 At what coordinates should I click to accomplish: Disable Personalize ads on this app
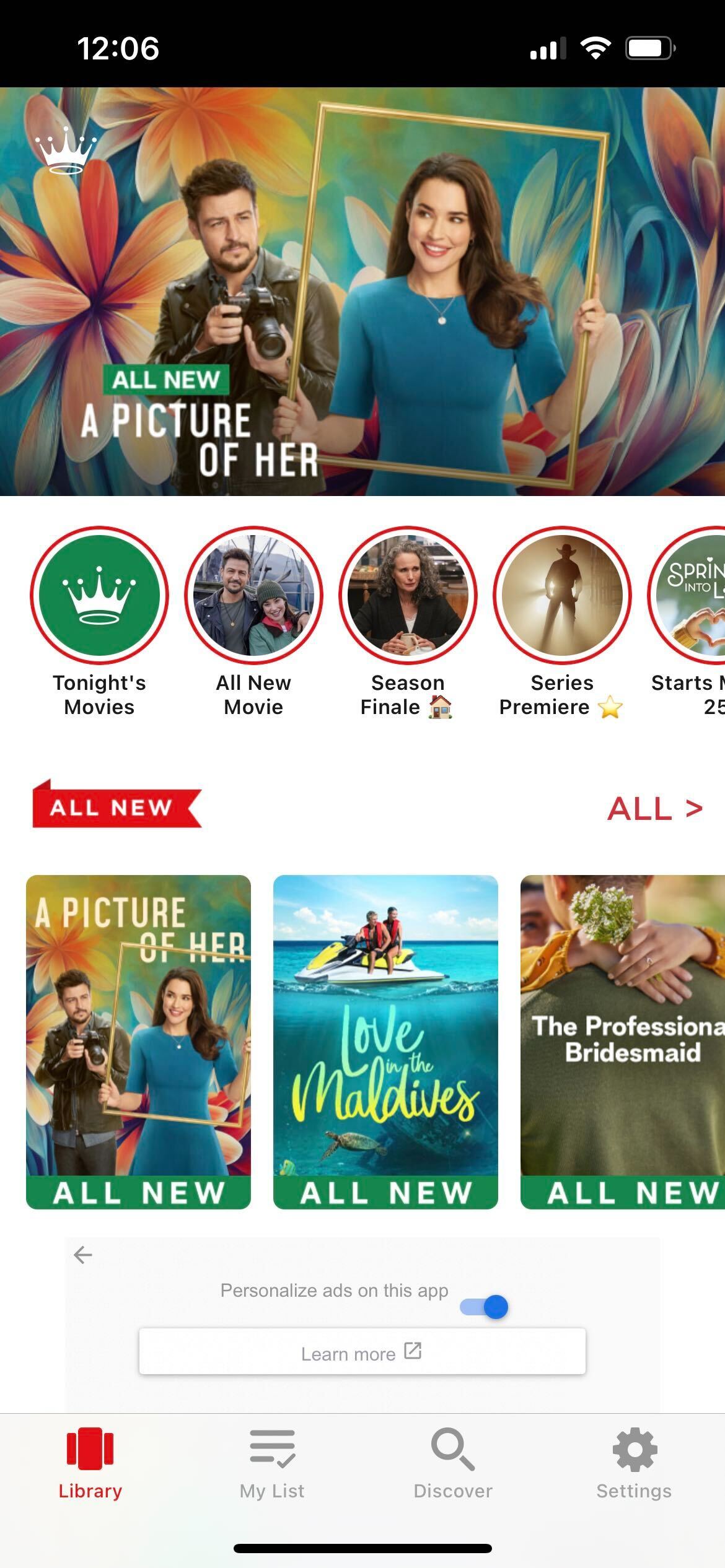pyautogui.click(x=485, y=1307)
